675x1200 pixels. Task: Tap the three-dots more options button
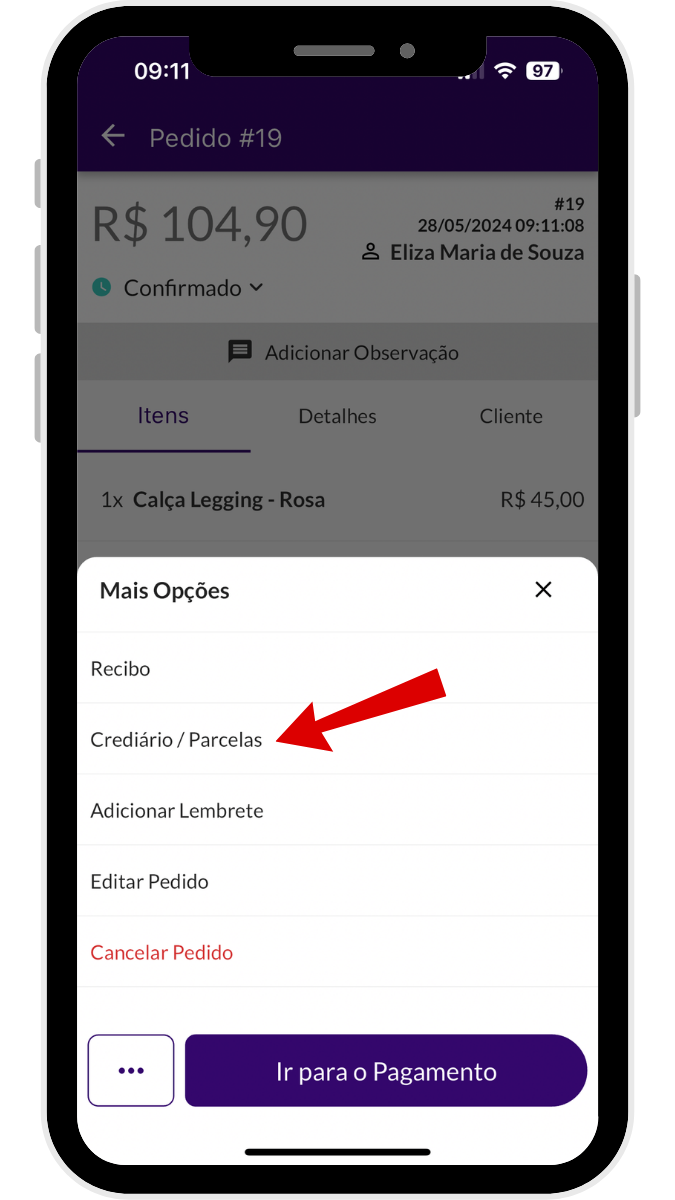coord(131,1071)
